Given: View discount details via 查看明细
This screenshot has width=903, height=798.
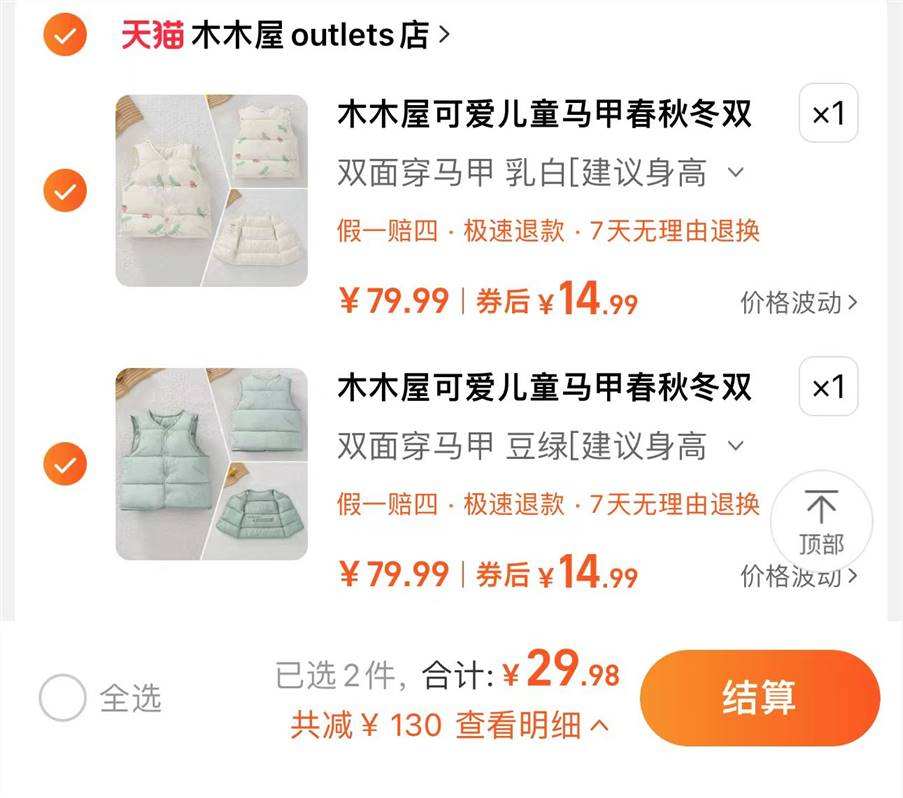Looking at the screenshot, I should pos(531,725).
